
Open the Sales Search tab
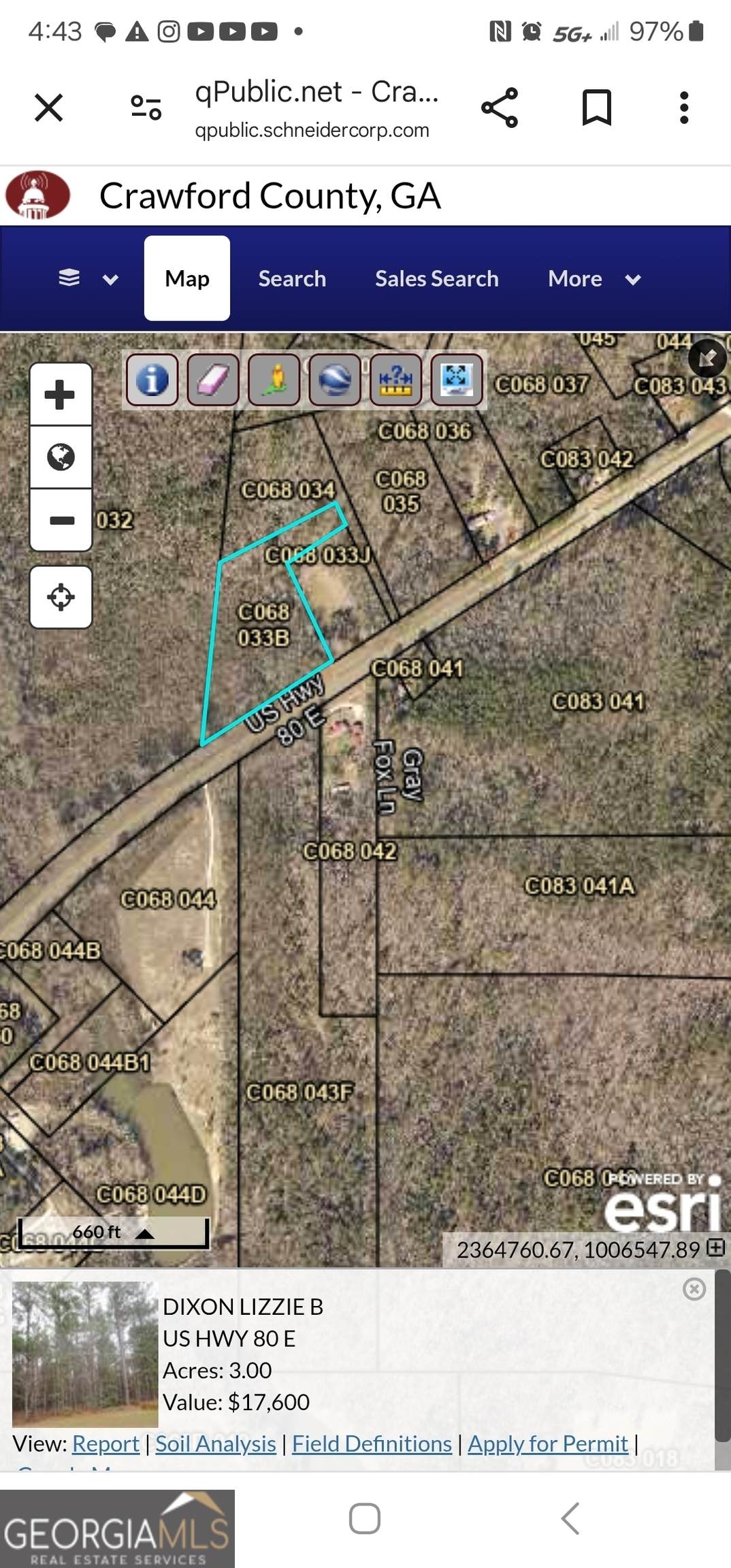[x=436, y=278]
